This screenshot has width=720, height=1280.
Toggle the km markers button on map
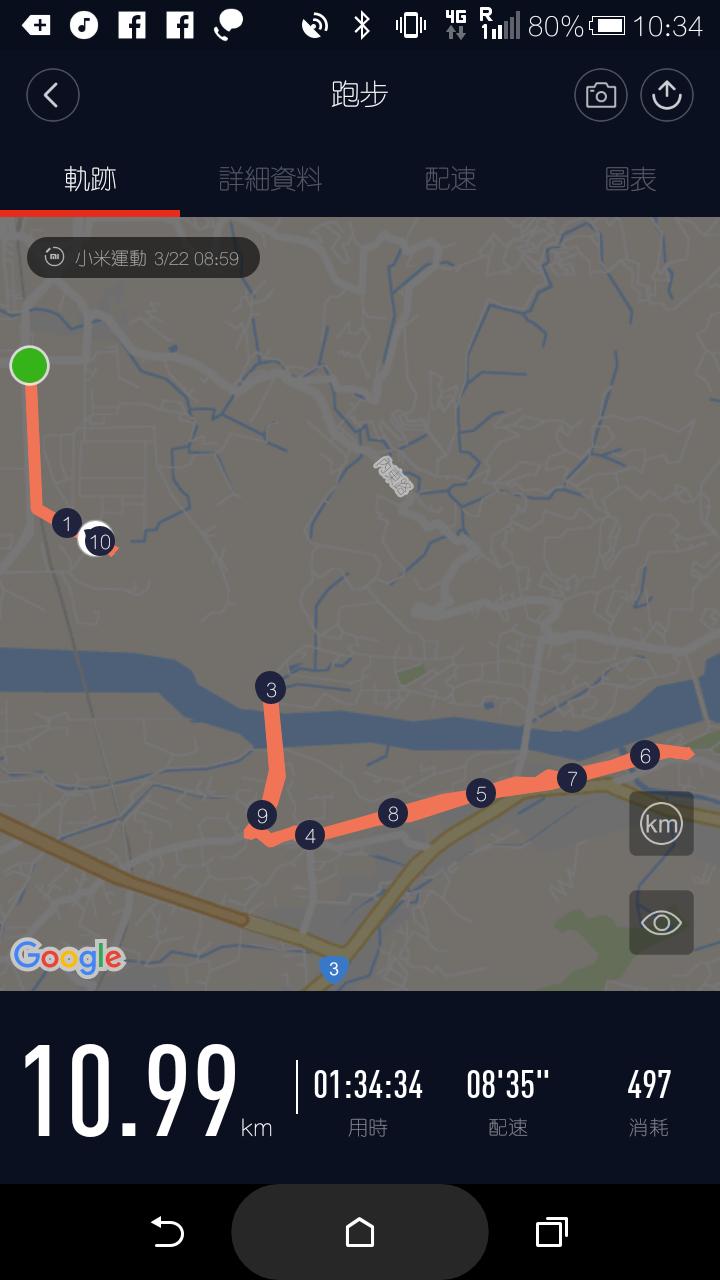661,824
